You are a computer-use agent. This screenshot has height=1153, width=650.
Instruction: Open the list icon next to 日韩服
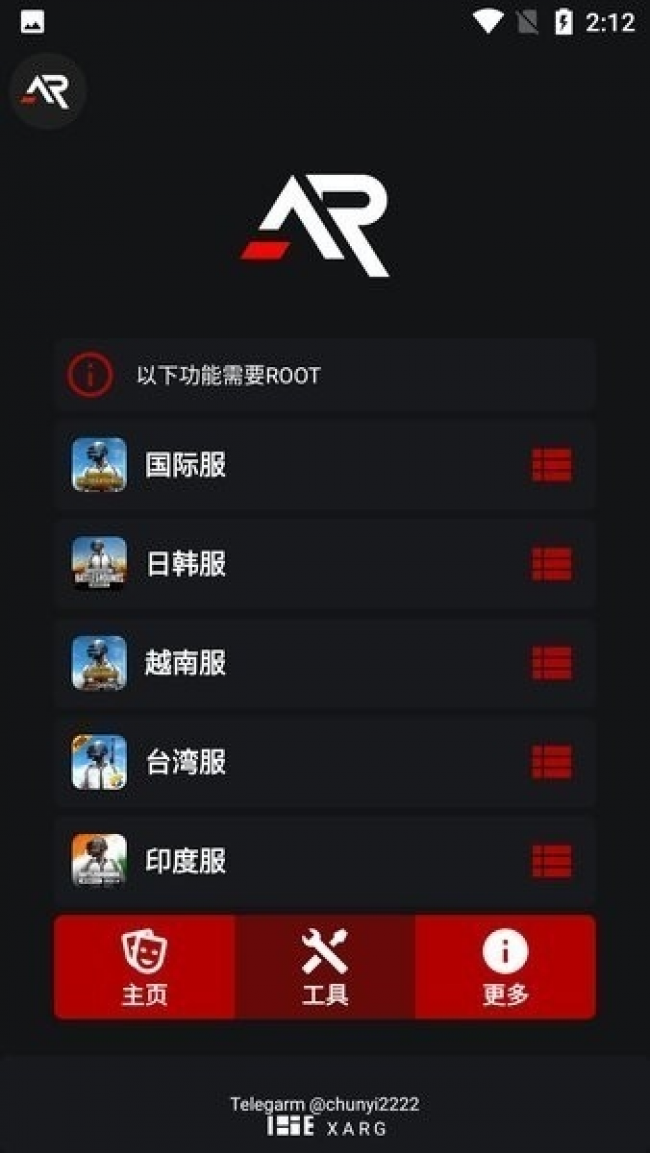click(552, 564)
